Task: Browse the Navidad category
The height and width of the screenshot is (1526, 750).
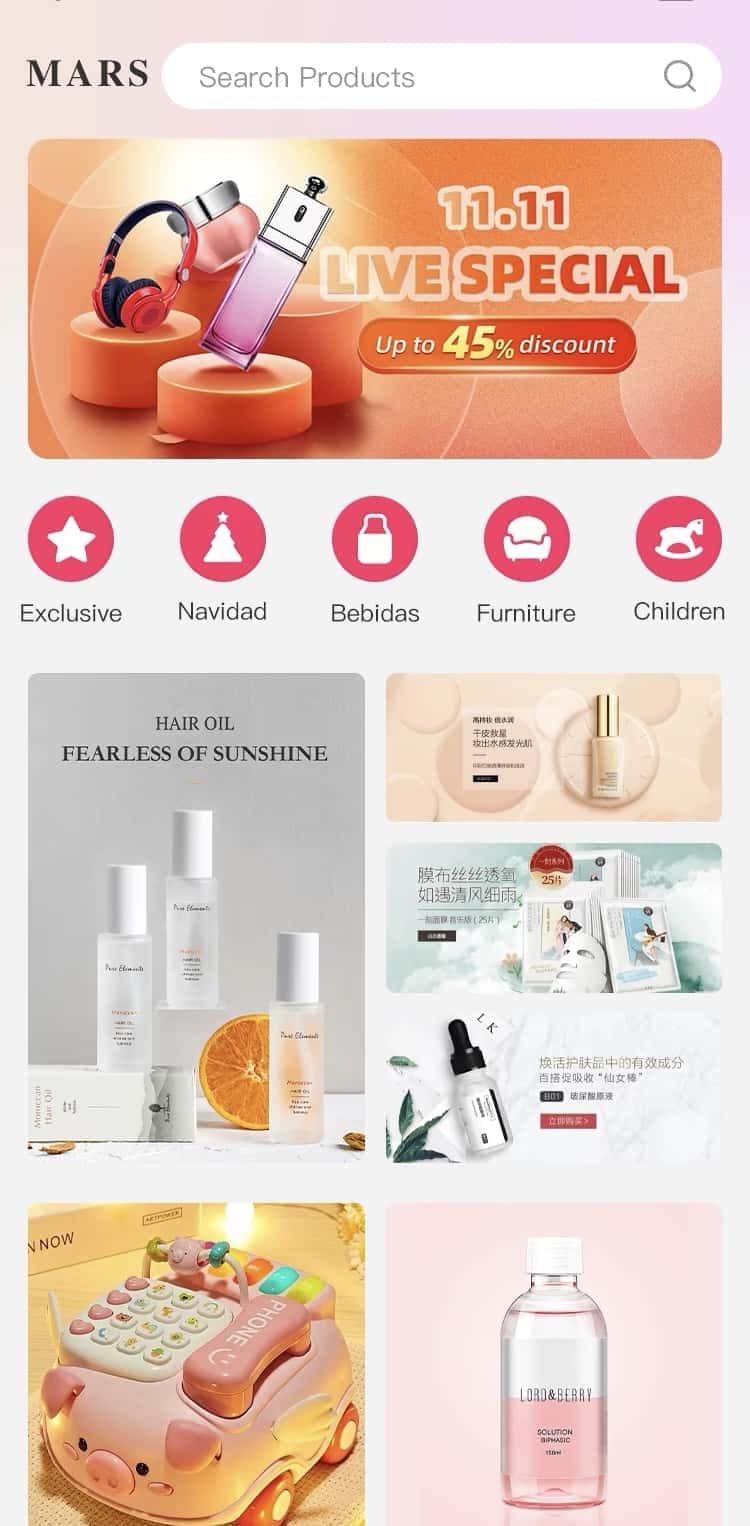Action: (x=222, y=540)
